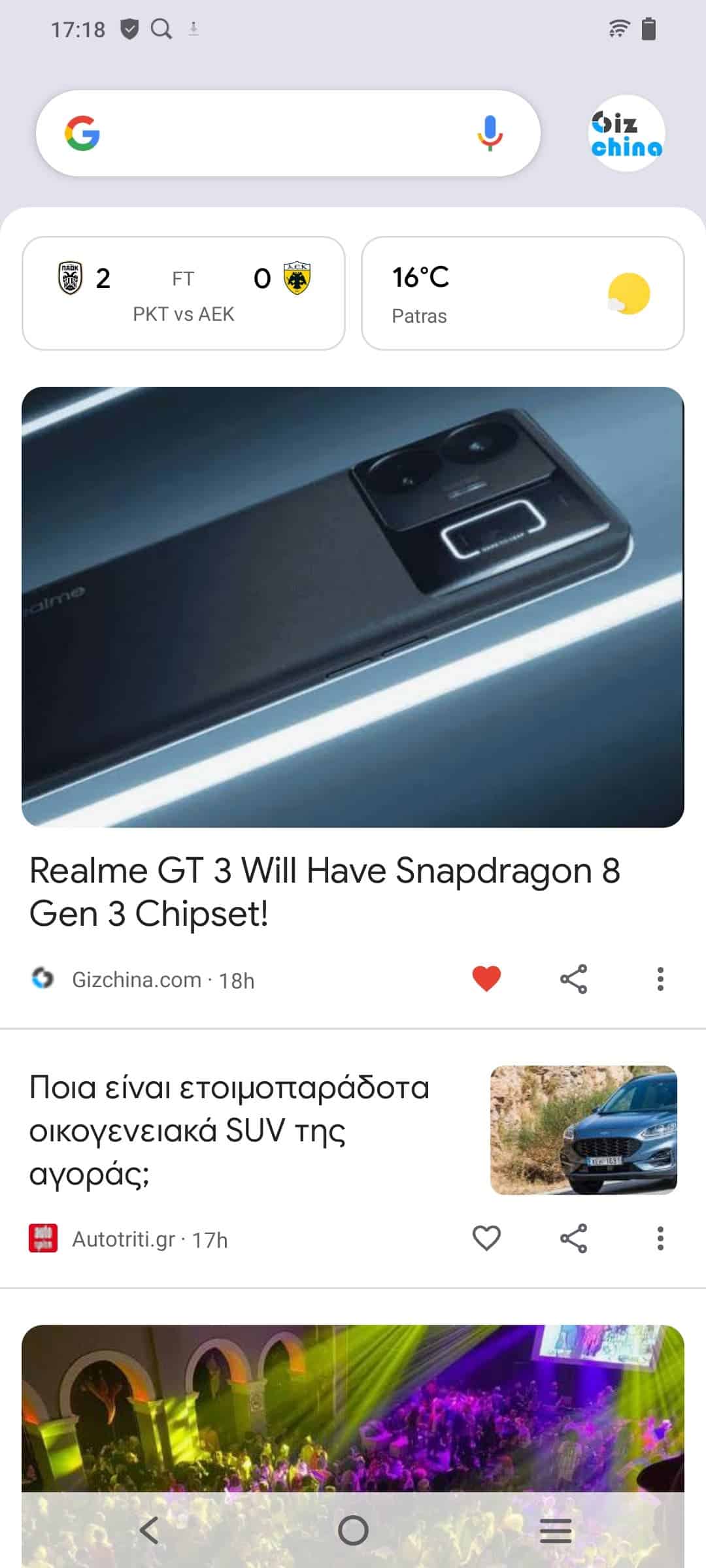Go to the home screen
The height and width of the screenshot is (1568, 706).
353,1530
